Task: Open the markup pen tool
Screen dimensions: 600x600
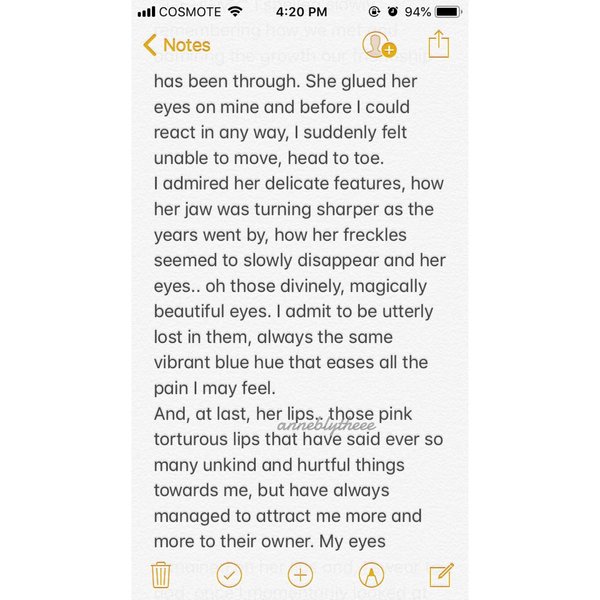Action: point(371,574)
